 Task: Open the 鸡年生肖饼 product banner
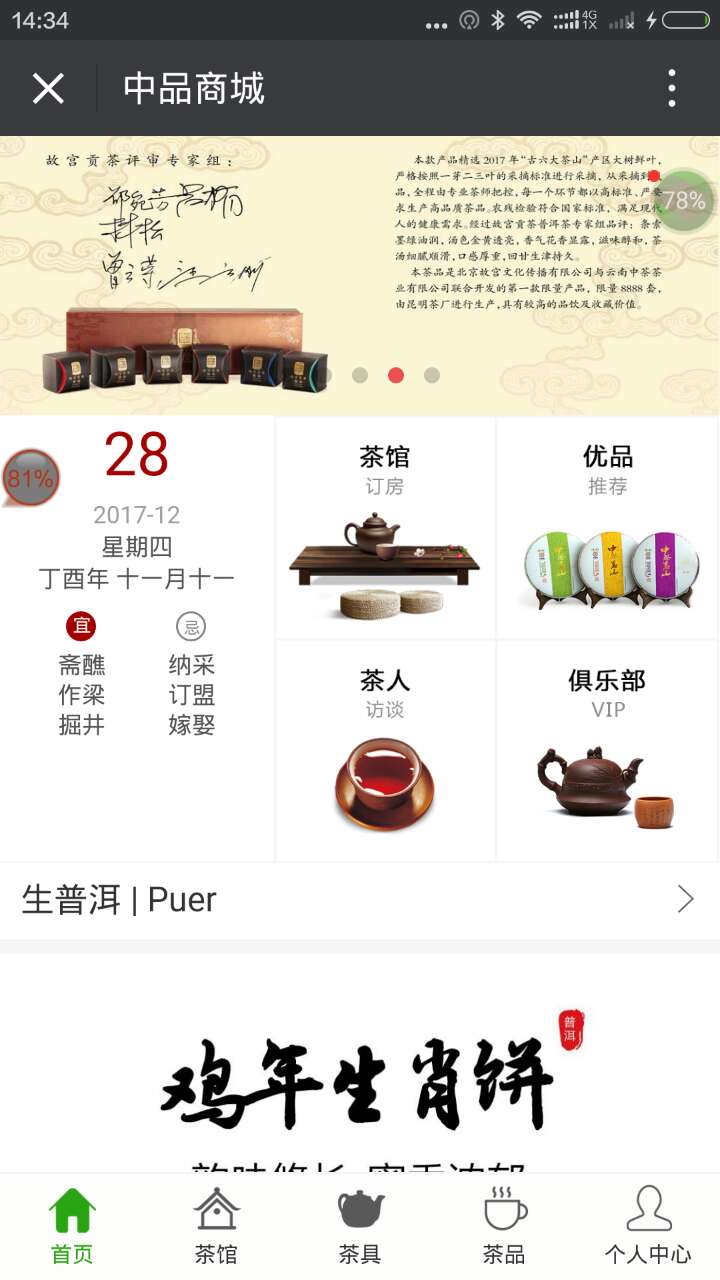click(x=360, y=1080)
